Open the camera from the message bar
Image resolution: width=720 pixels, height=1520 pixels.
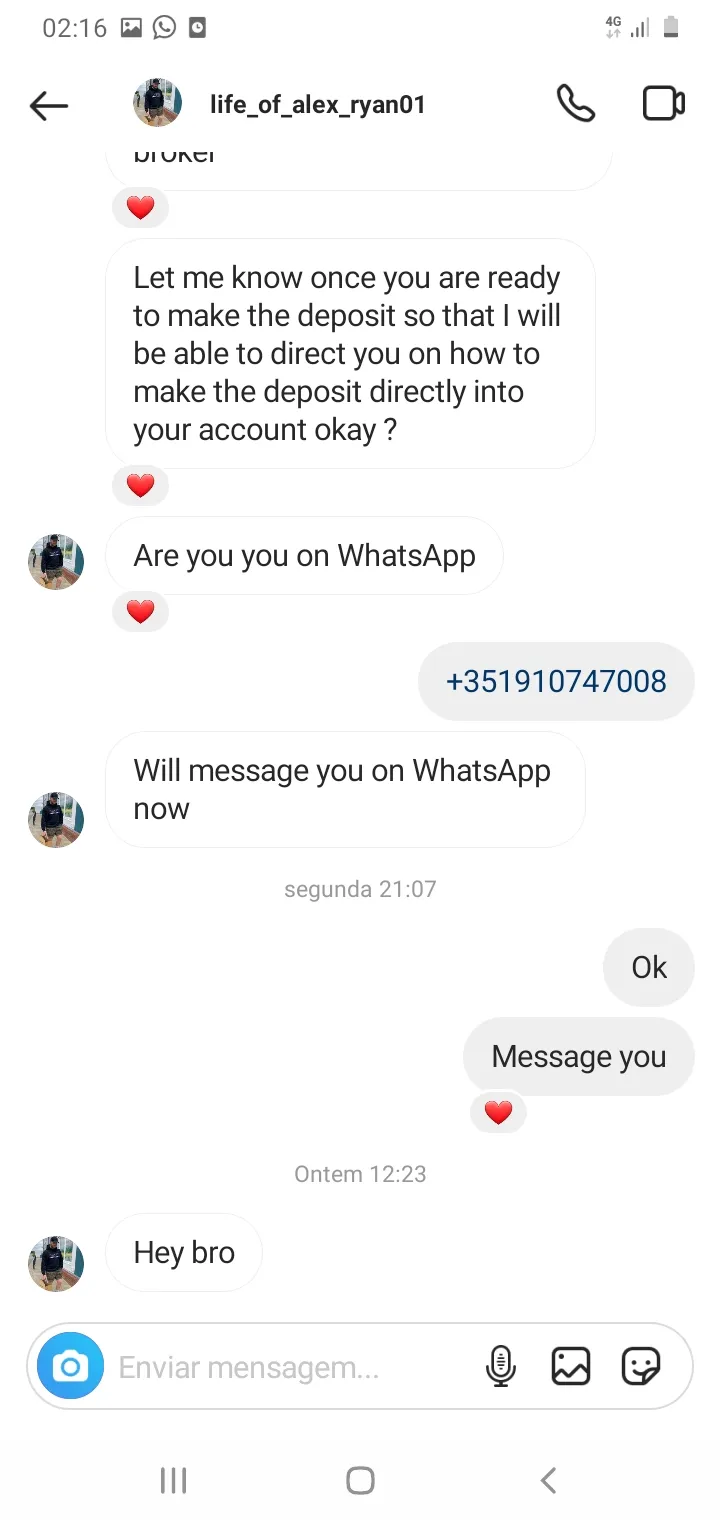pos(70,1365)
